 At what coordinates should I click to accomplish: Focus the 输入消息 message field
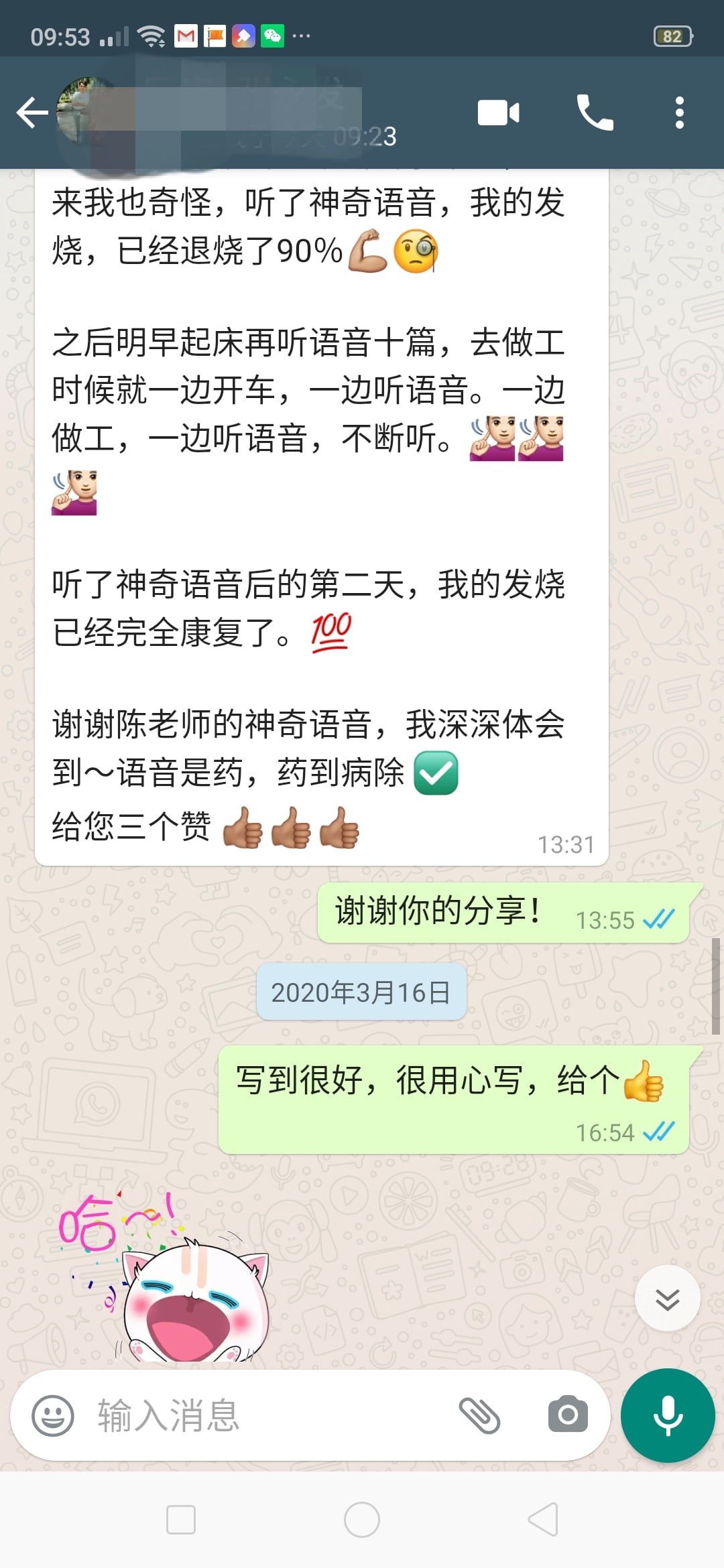pos(268,1415)
